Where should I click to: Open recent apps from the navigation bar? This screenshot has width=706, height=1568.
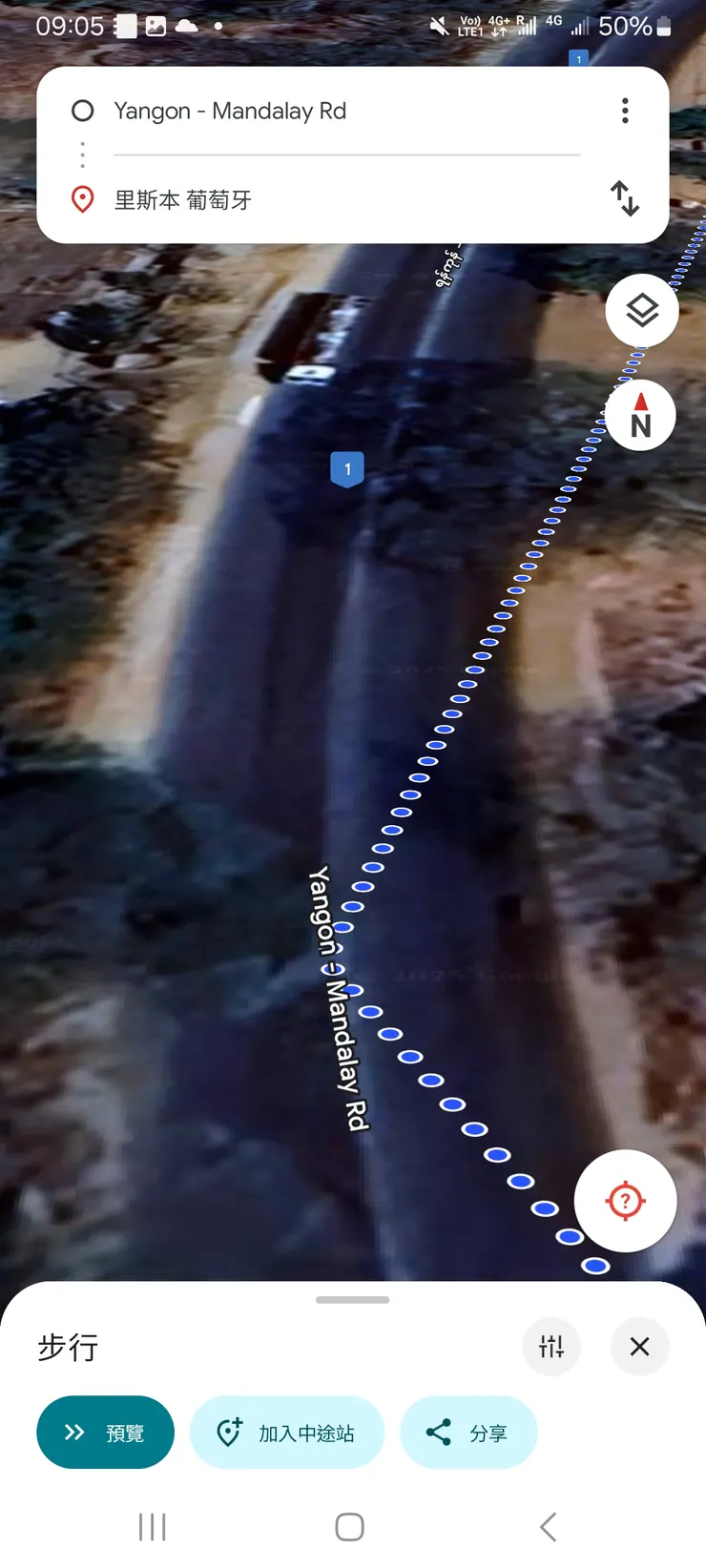tap(153, 1527)
